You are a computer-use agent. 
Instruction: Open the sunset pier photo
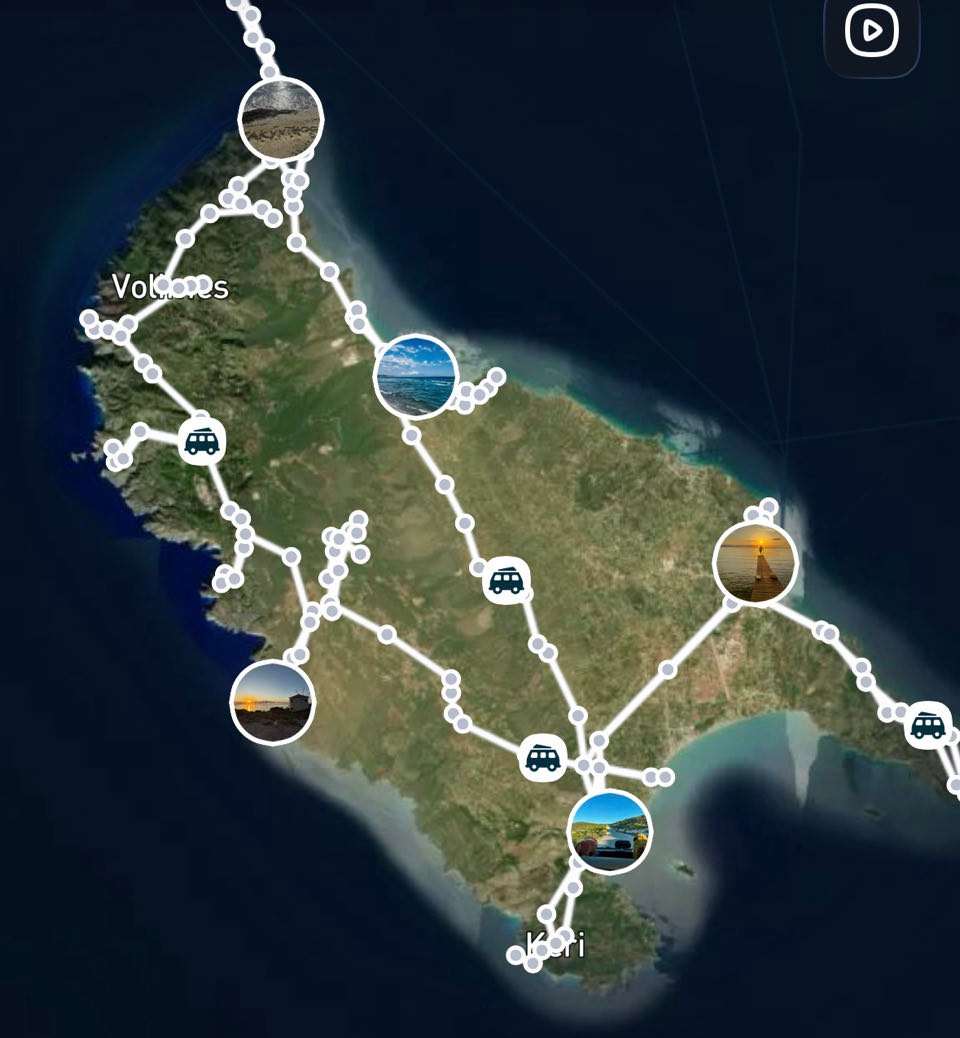pyautogui.click(x=755, y=563)
